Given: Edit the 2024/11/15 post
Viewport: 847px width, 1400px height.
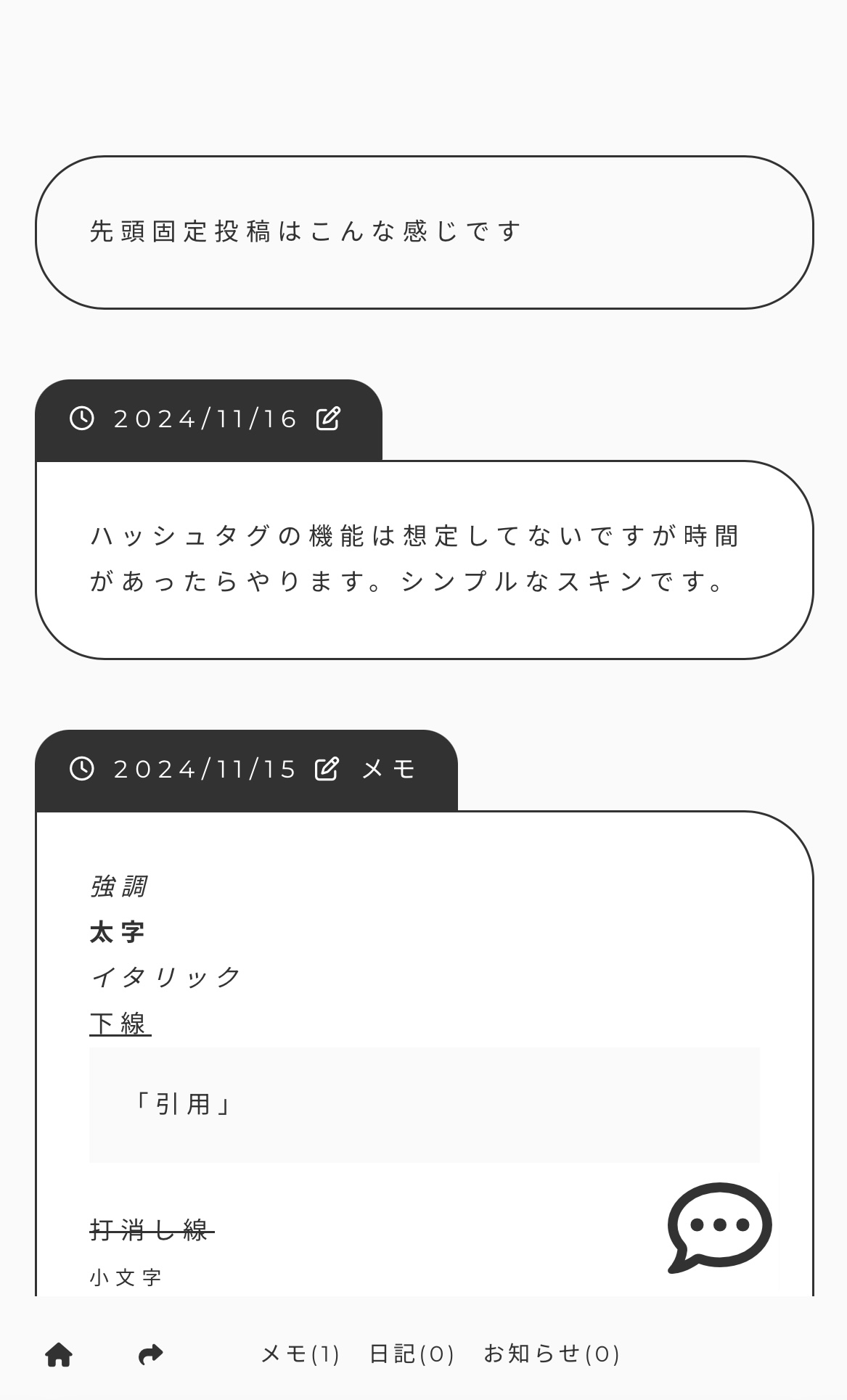Looking at the screenshot, I should coord(327,769).
